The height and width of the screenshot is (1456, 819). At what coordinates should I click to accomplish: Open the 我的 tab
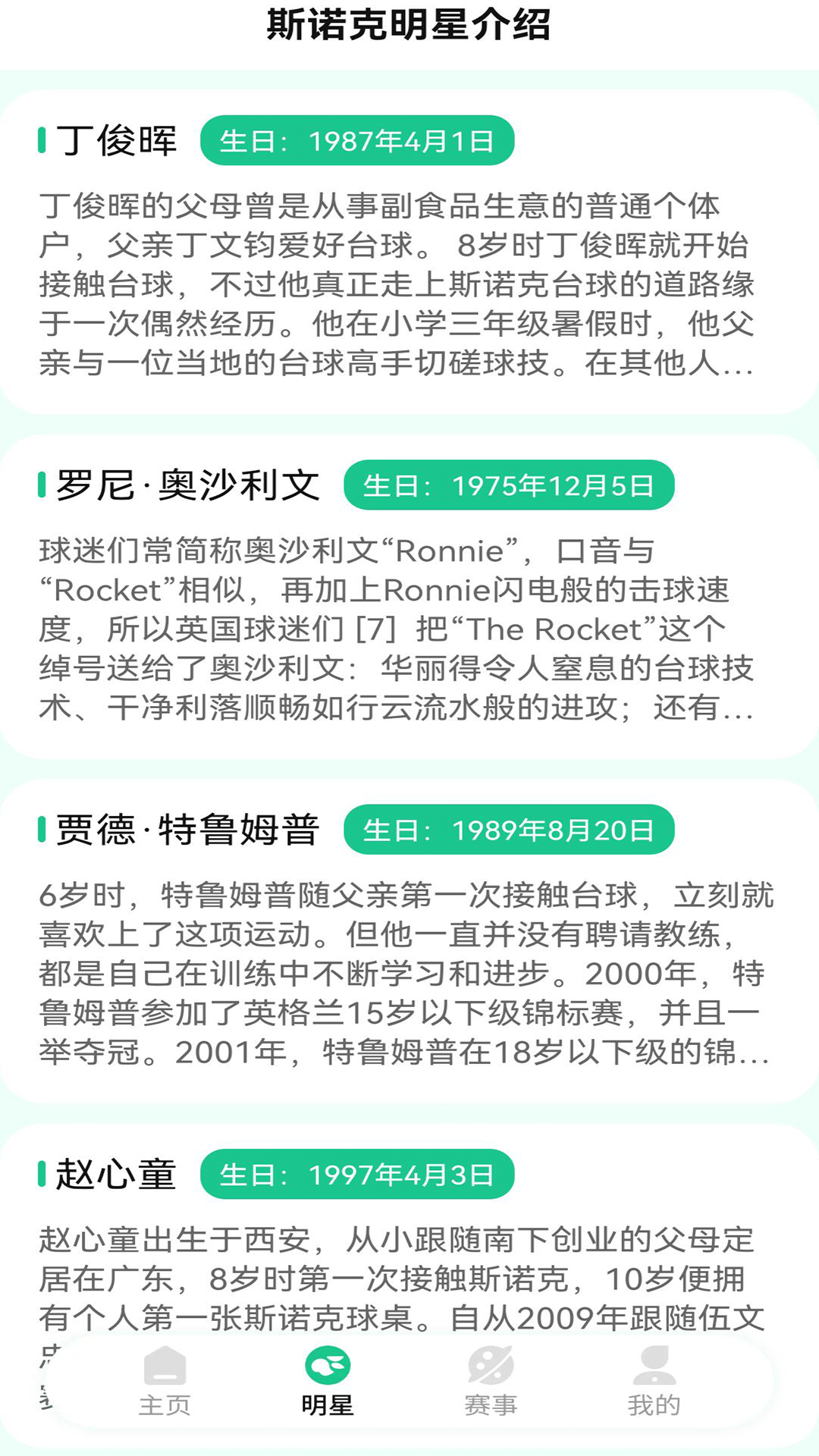point(654,1382)
